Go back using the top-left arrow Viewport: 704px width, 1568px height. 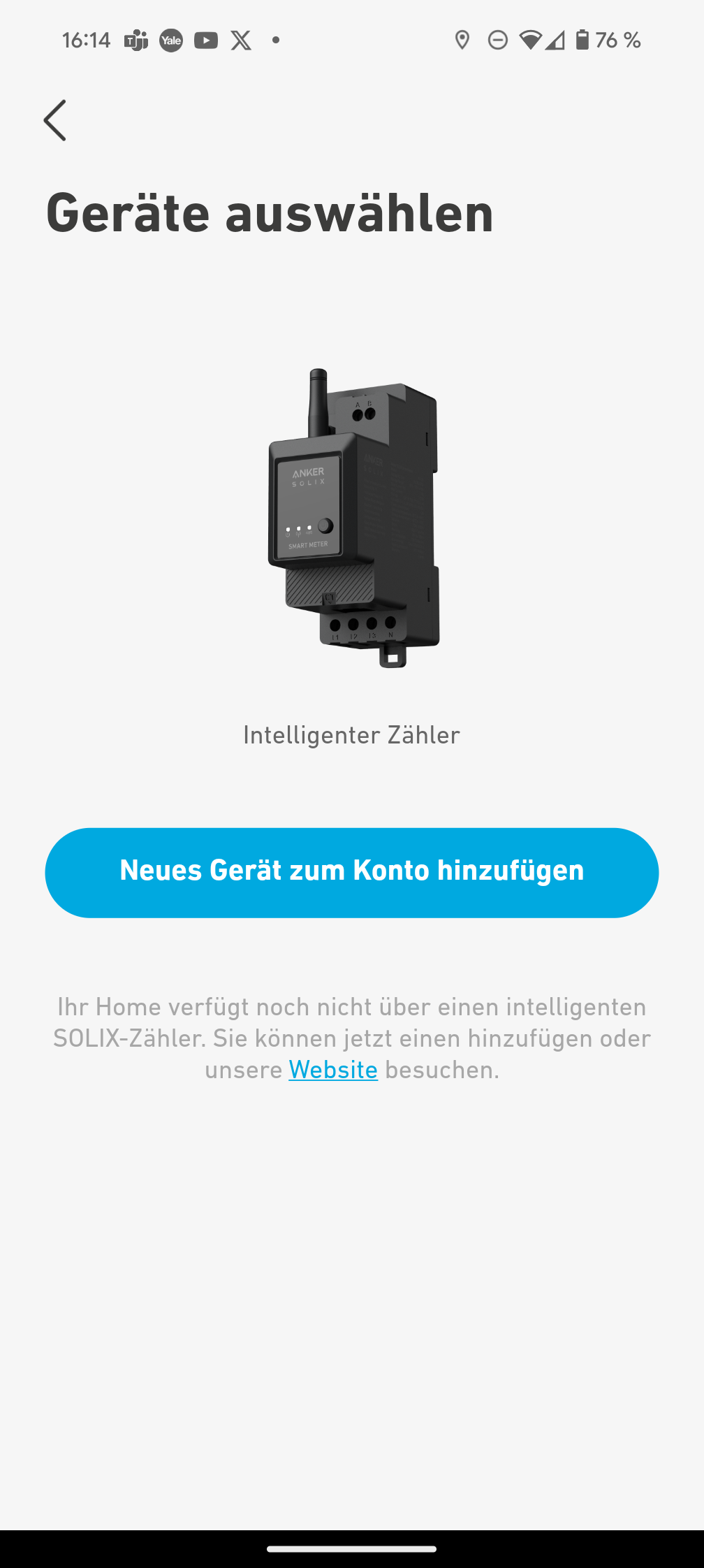pos(55,120)
